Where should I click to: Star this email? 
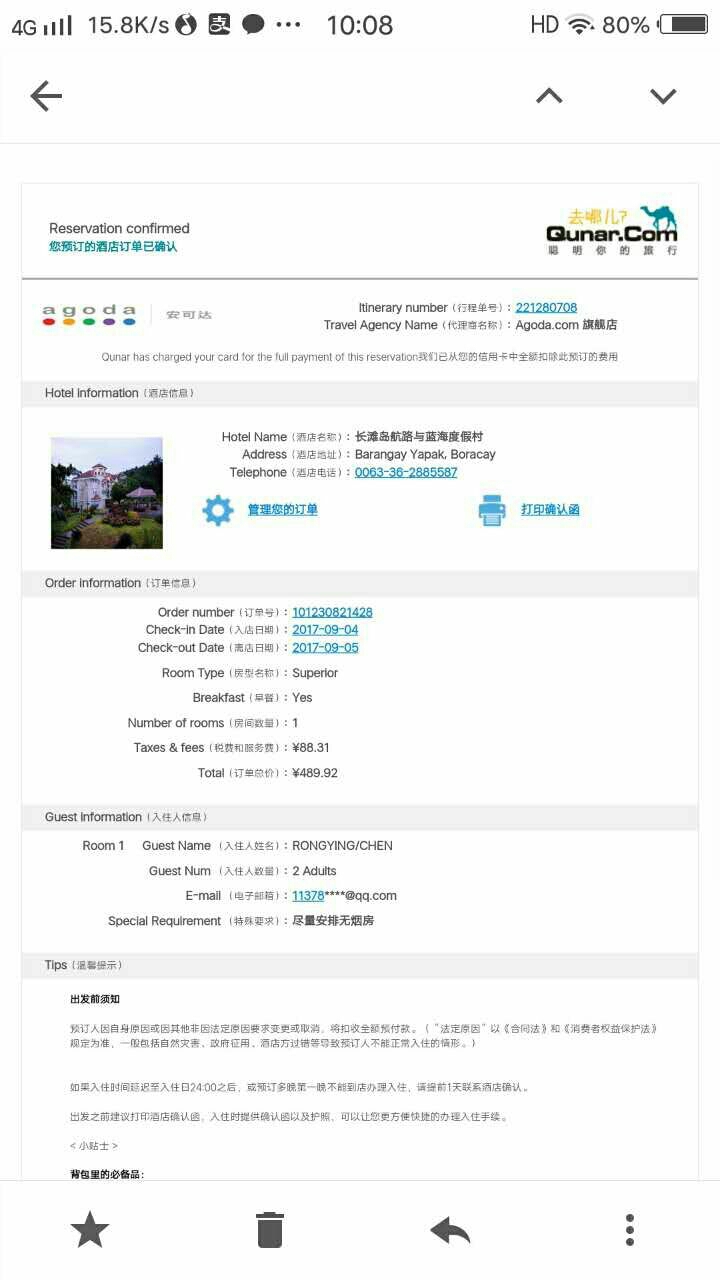pyautogui.click(x=90, y=1230)
